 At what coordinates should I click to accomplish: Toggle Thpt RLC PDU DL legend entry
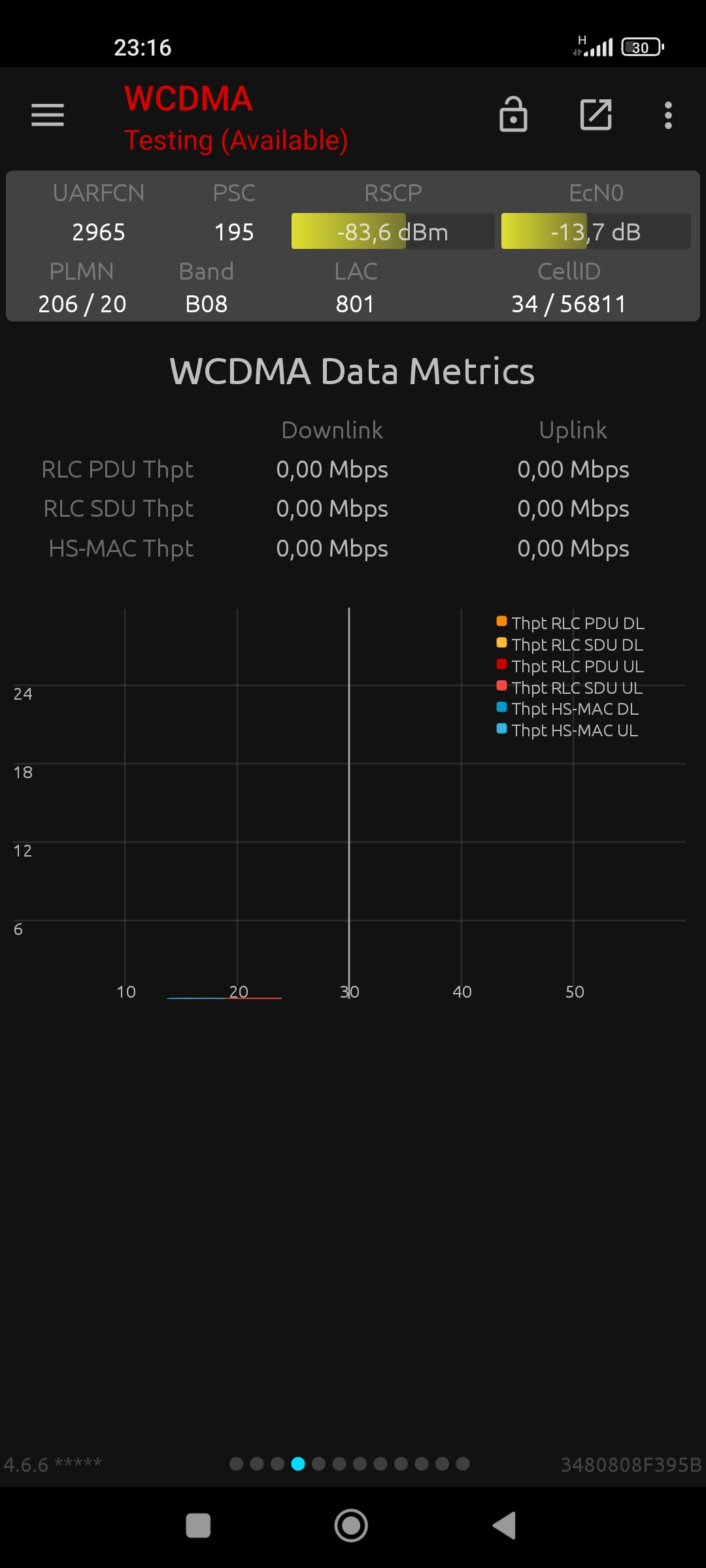pyautogui.click(x=571, y=623)
